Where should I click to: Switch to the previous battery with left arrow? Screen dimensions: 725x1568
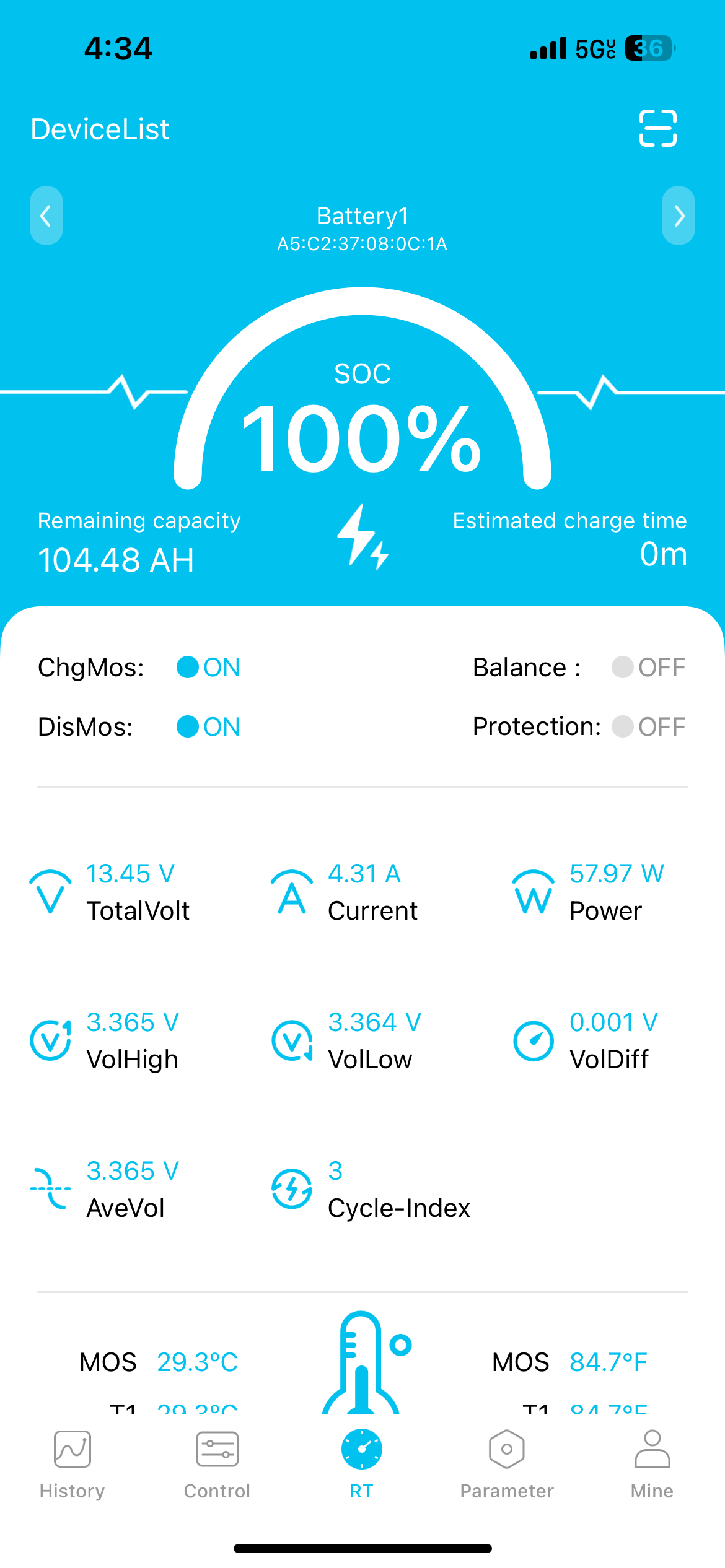click(46, 216)
